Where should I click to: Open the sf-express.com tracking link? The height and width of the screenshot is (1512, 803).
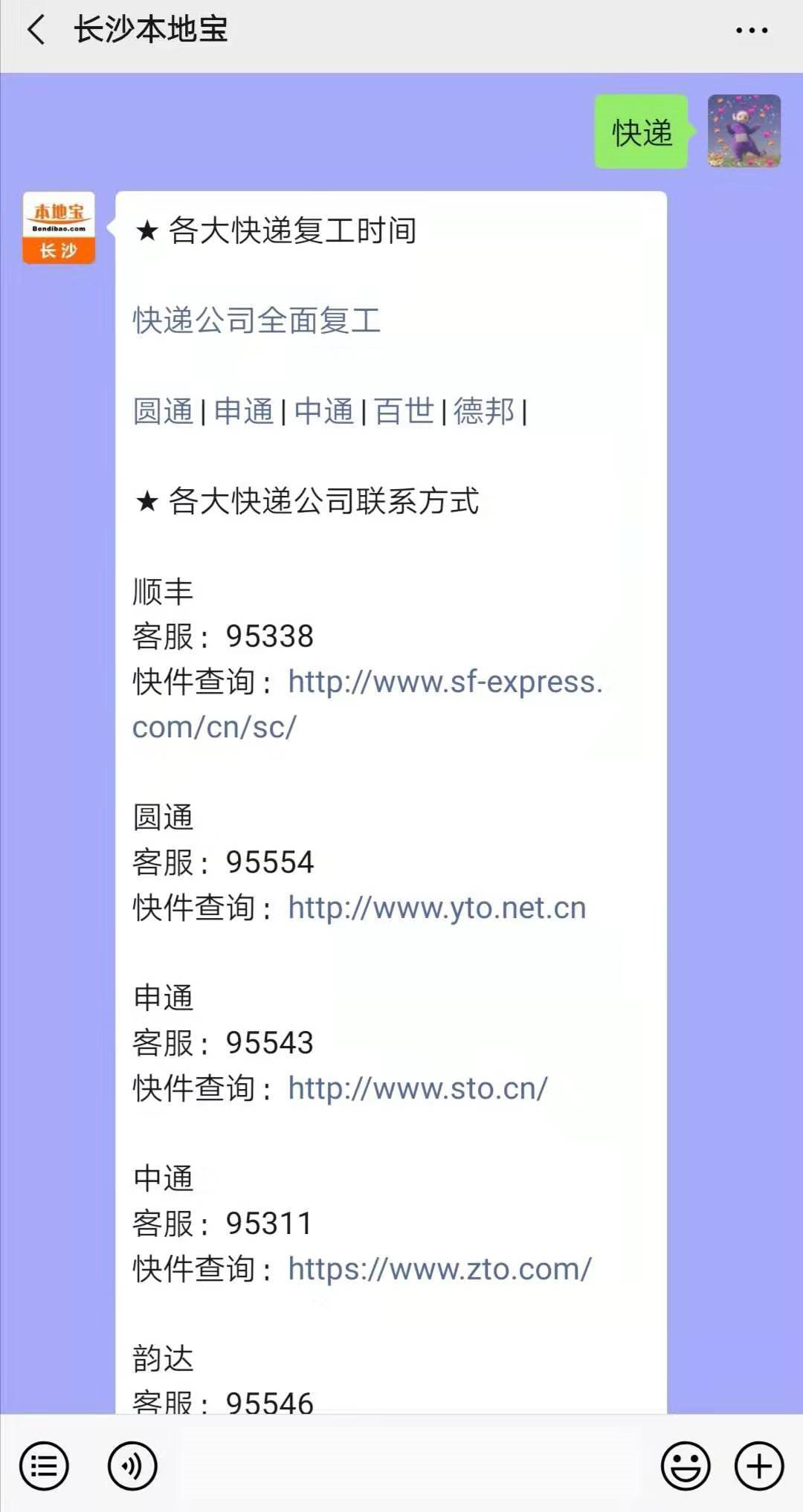point(368,704)
